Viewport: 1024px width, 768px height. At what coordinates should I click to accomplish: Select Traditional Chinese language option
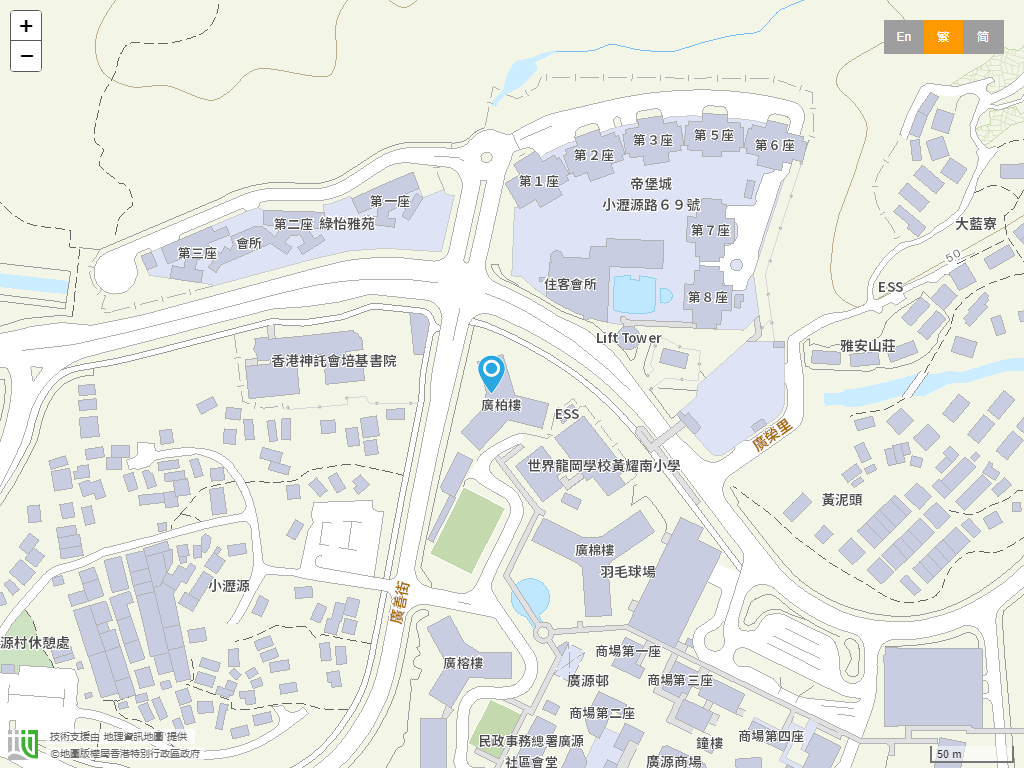click(943, 37)
